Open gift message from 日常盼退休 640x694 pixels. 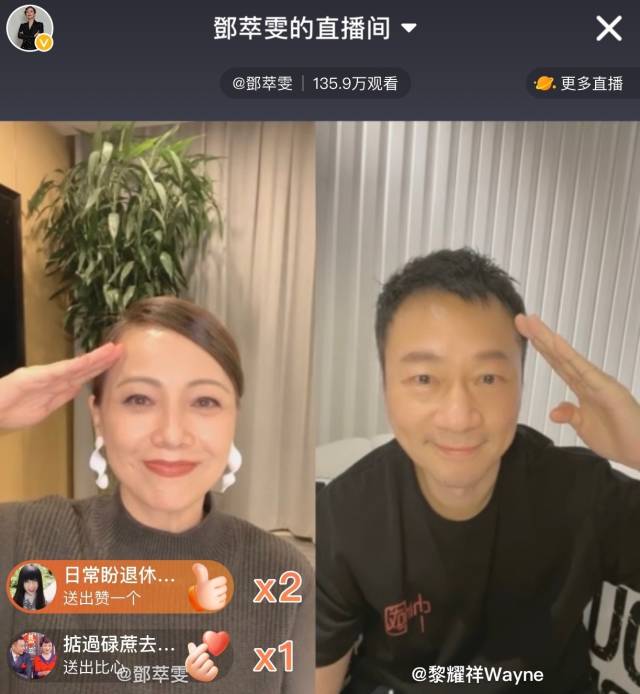pyautogui.click(x=118, y=587)
